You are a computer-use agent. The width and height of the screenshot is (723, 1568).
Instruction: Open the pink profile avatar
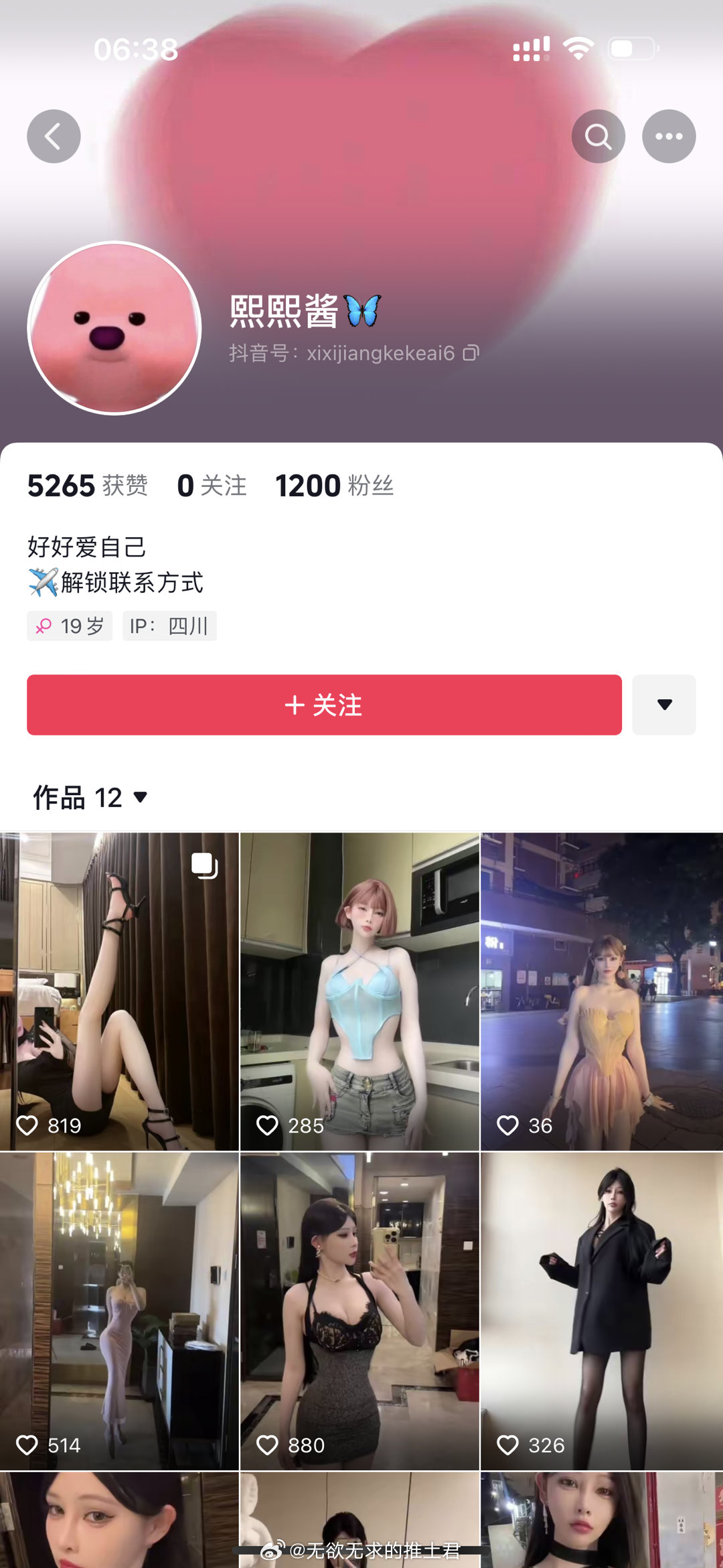[x=114, y=328]
